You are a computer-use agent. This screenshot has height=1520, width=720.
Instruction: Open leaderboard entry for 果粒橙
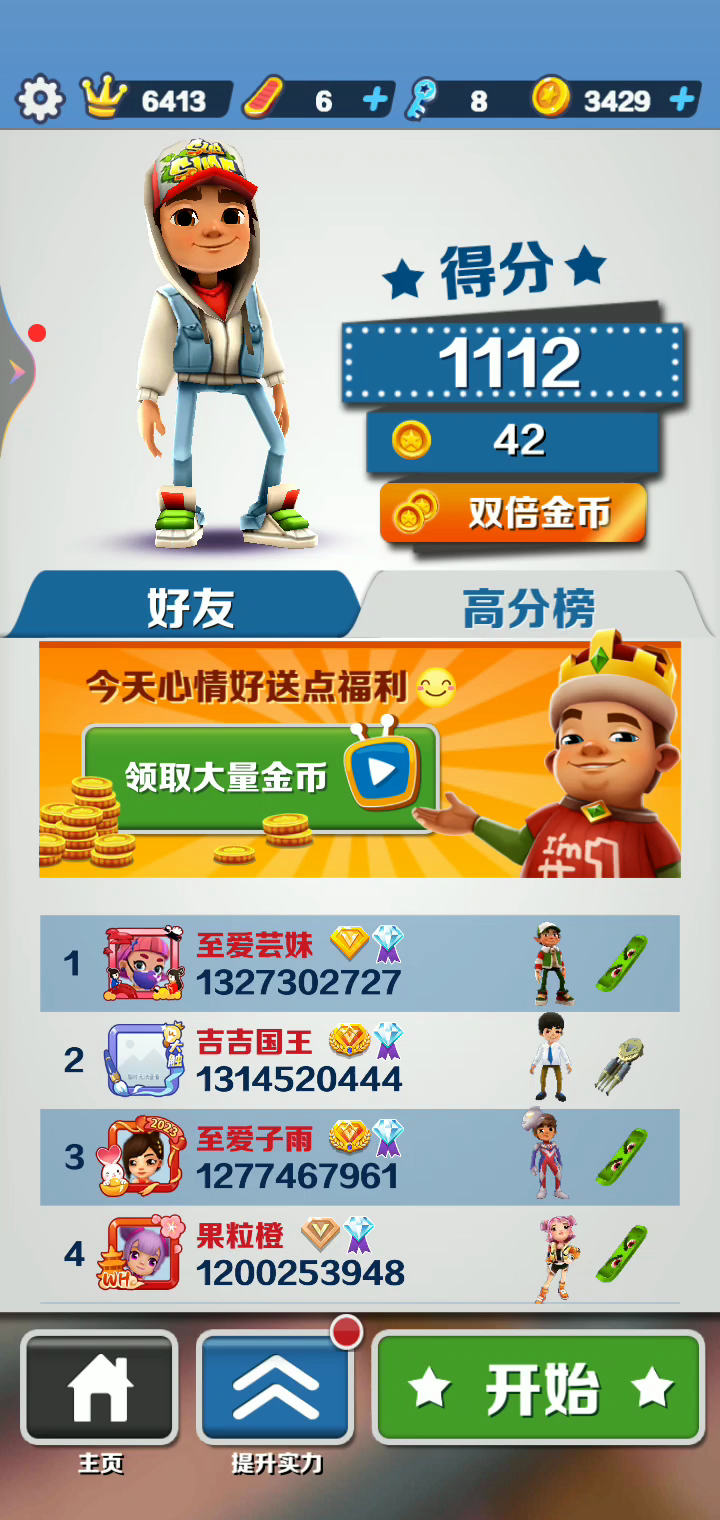(x=360, y=1254)
